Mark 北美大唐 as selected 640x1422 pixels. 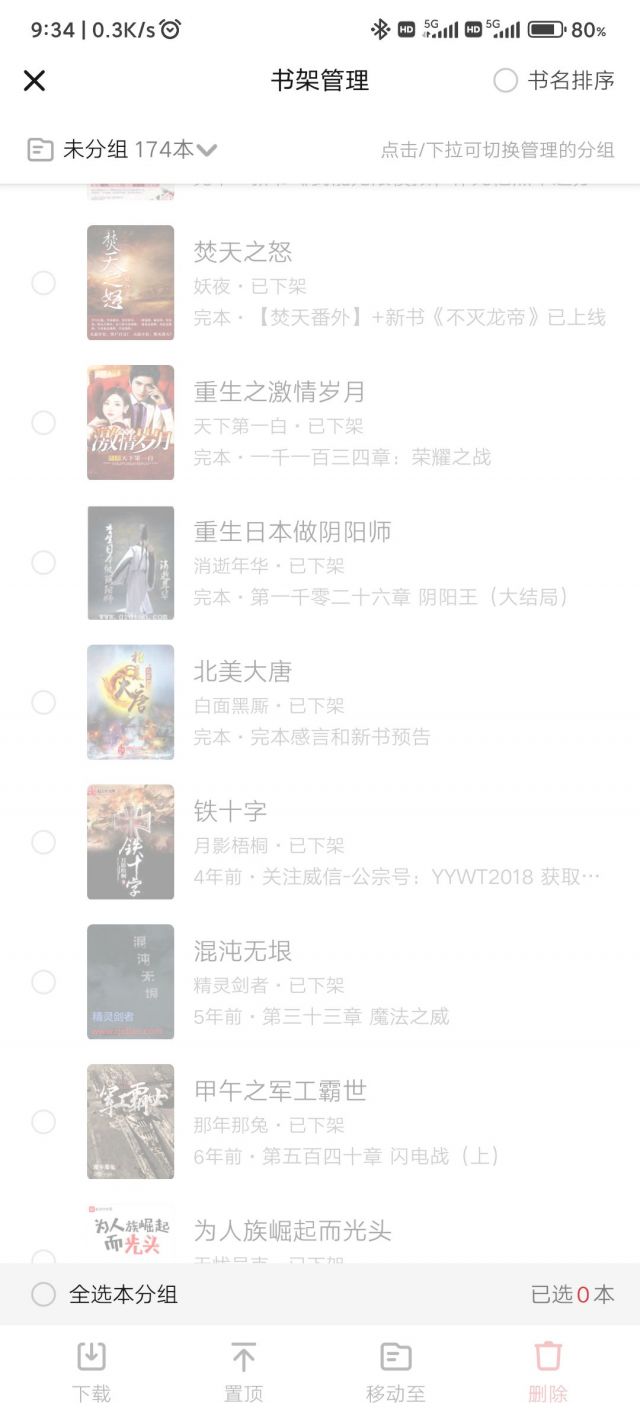click(x=43, y=703)
